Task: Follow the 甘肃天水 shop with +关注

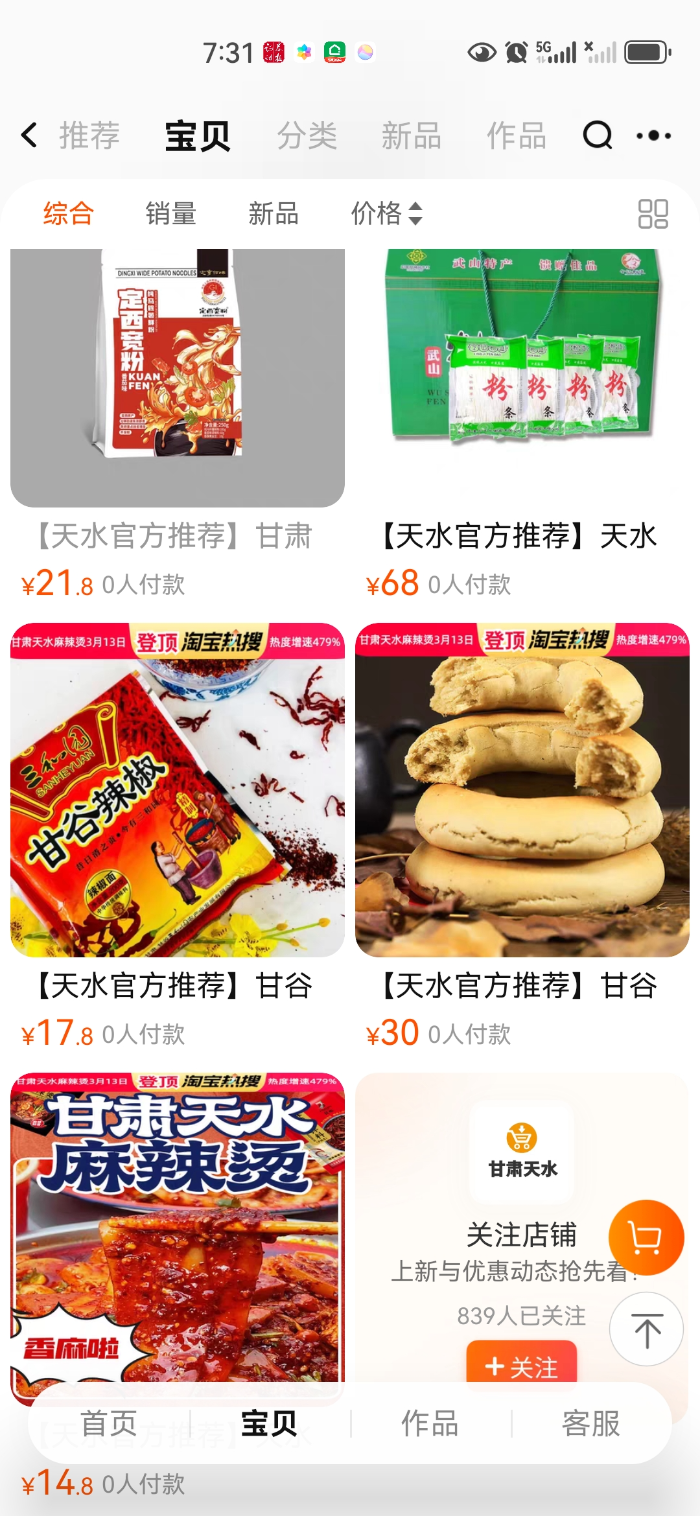Action: [x=521, y=1366]
